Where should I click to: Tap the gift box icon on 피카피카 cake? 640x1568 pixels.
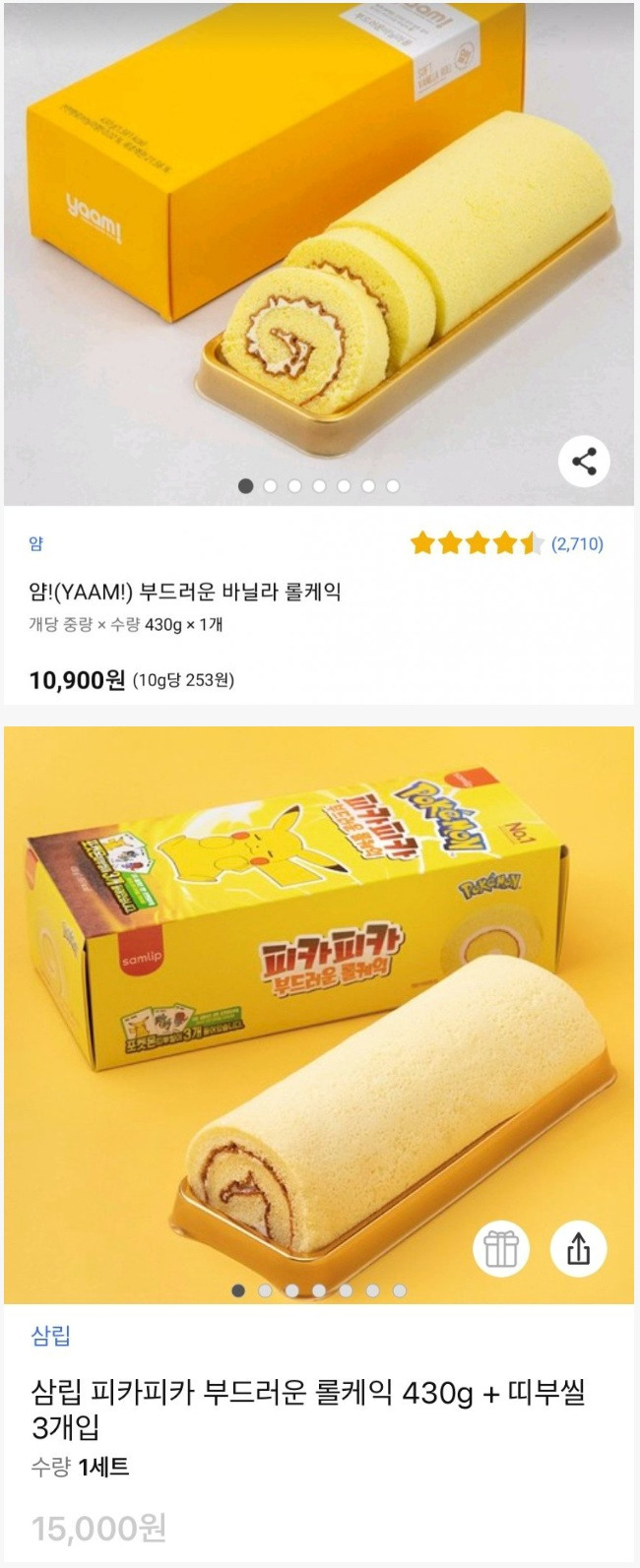[501, 1249]
